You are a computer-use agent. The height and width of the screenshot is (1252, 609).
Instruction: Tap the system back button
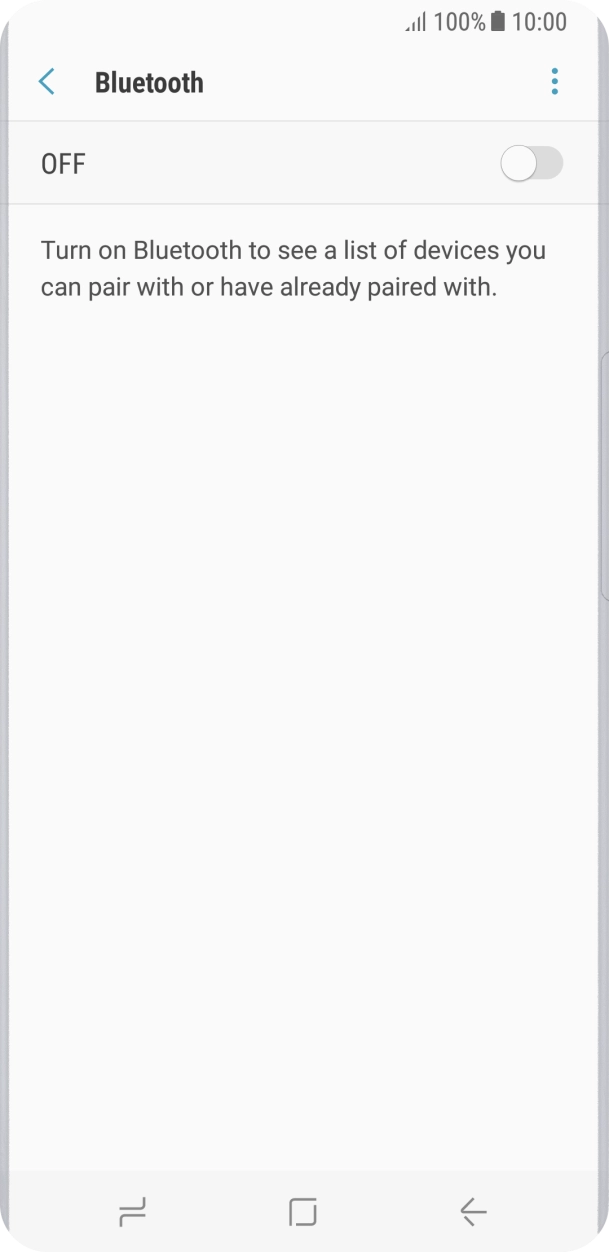[x=473, y=1212]
